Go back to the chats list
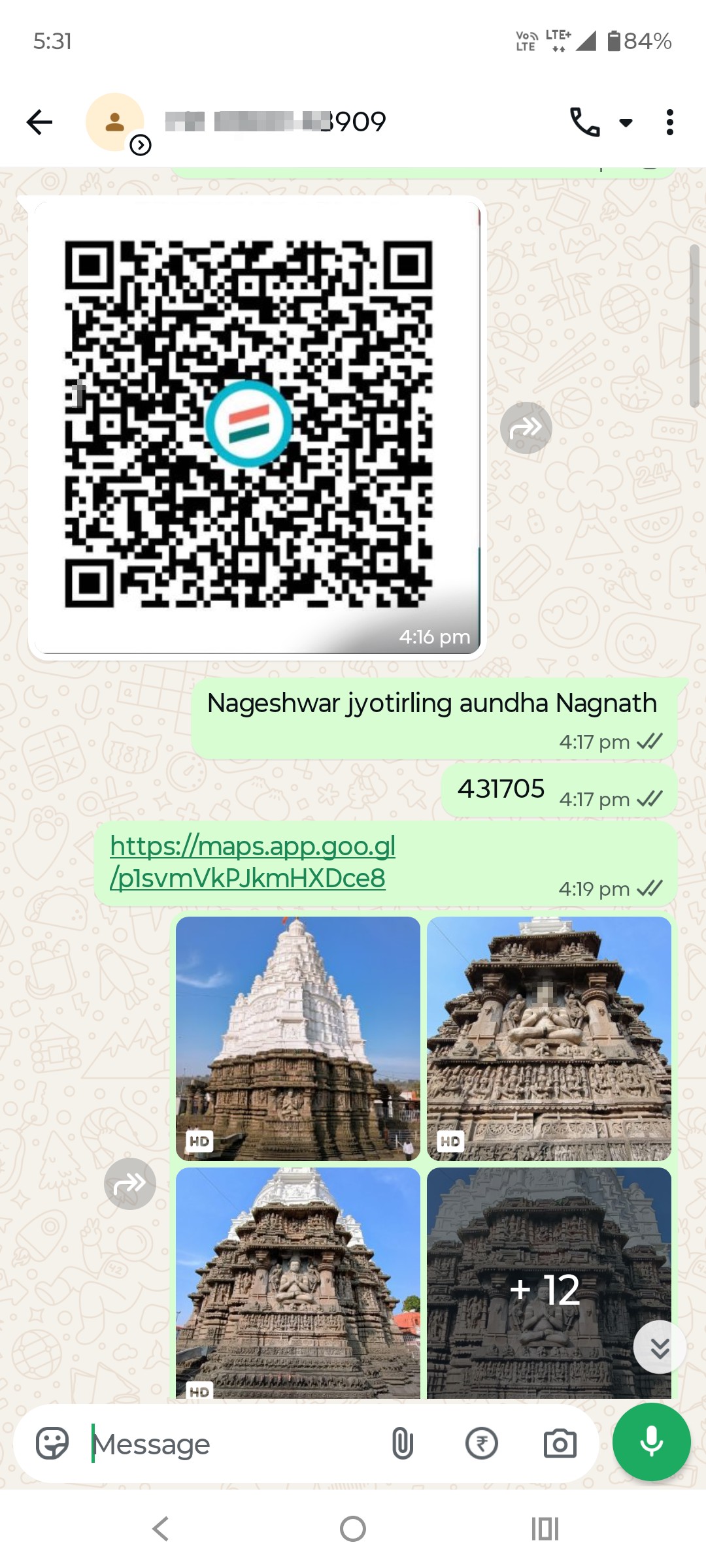706x1568 pixels. coord(39,122)
